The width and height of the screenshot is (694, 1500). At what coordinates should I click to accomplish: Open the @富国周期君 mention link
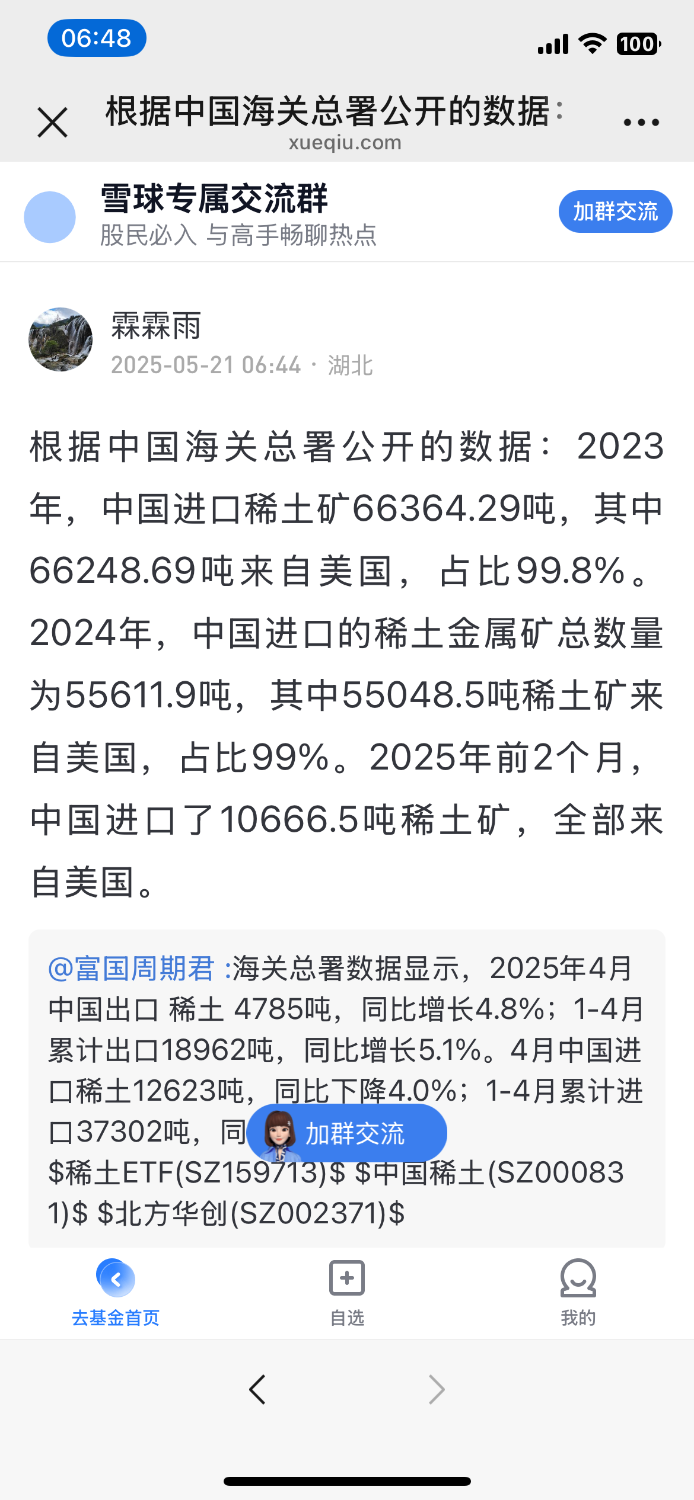pyautogui.click(x=138, y=969)
